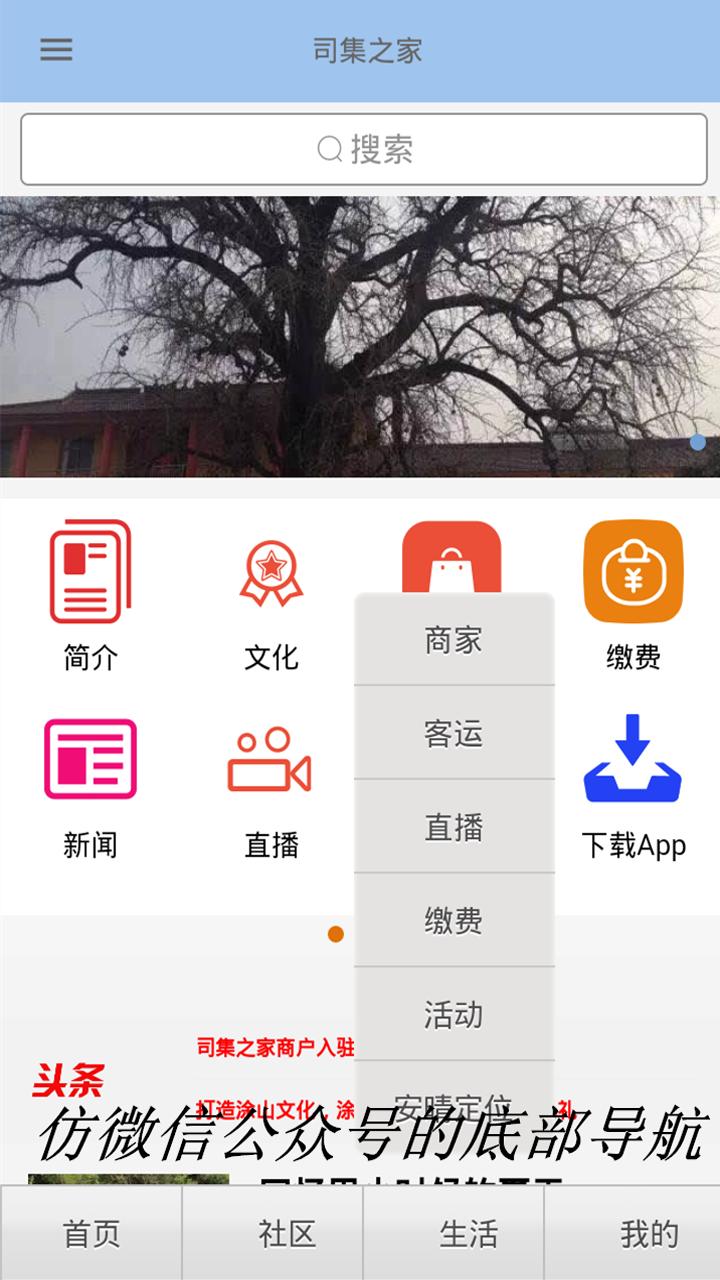
Task: Switch to the 社区 bottom tab
Action: pos(287,1234)
